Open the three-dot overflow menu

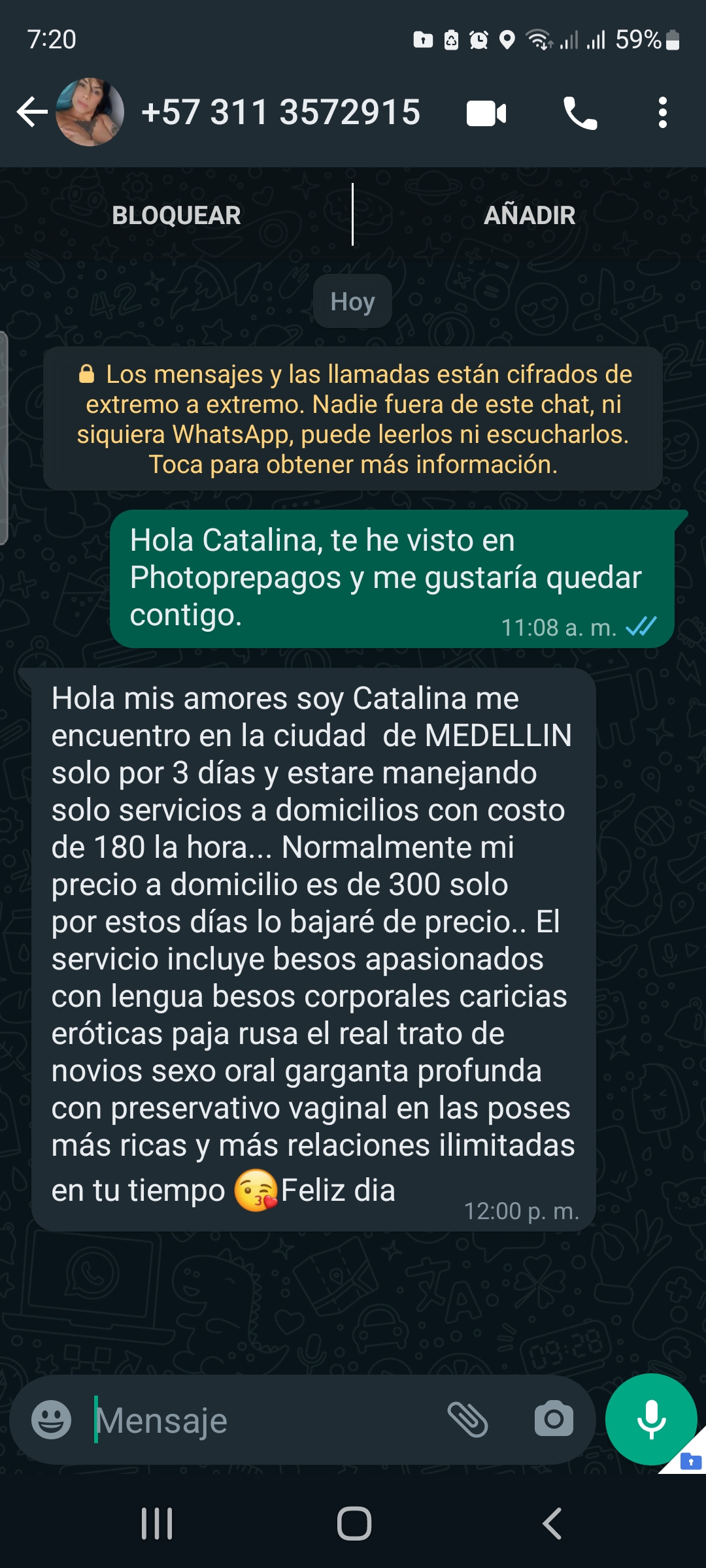[x=663, y=112]
